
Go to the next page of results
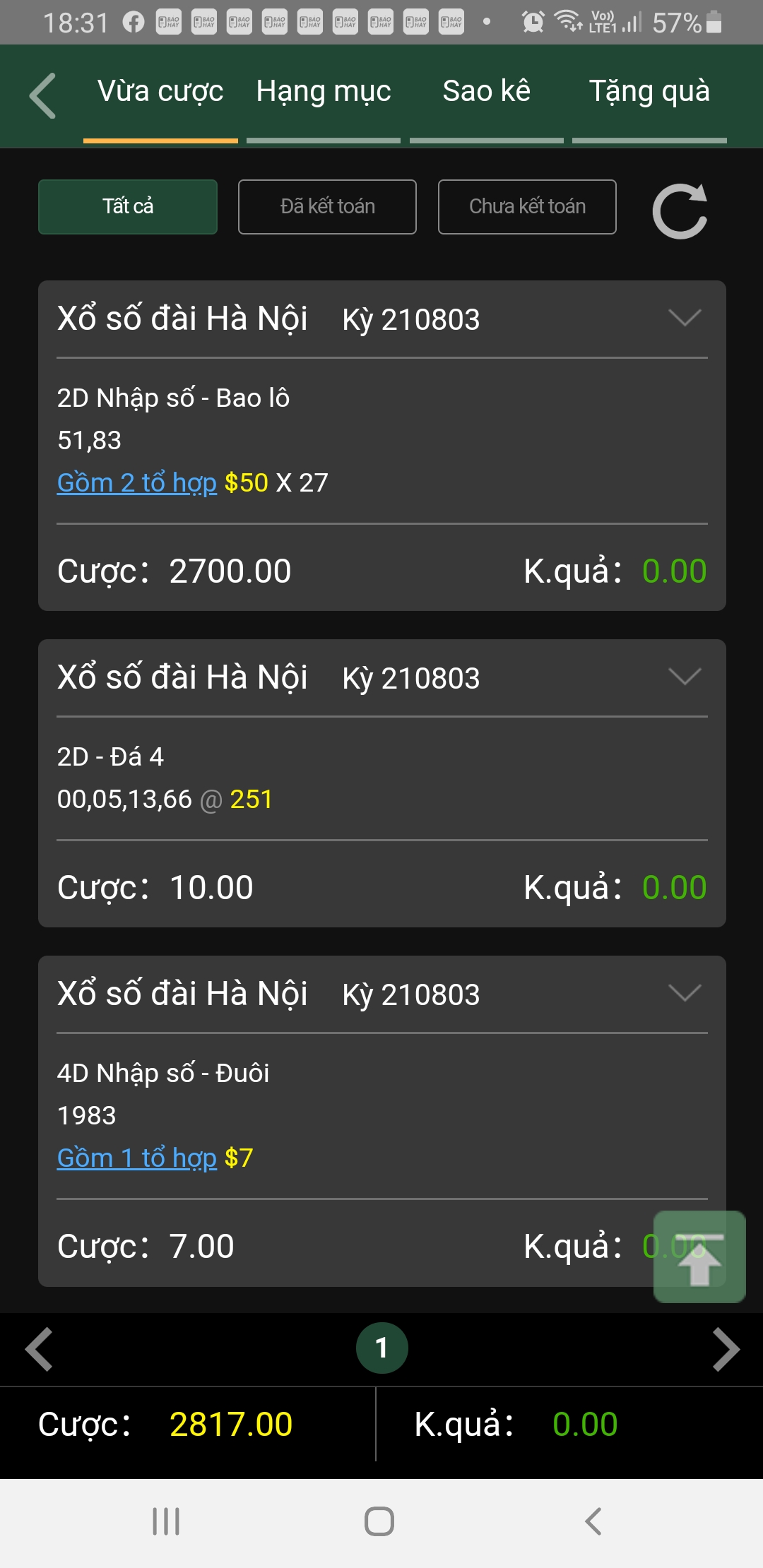(726, 1349)
